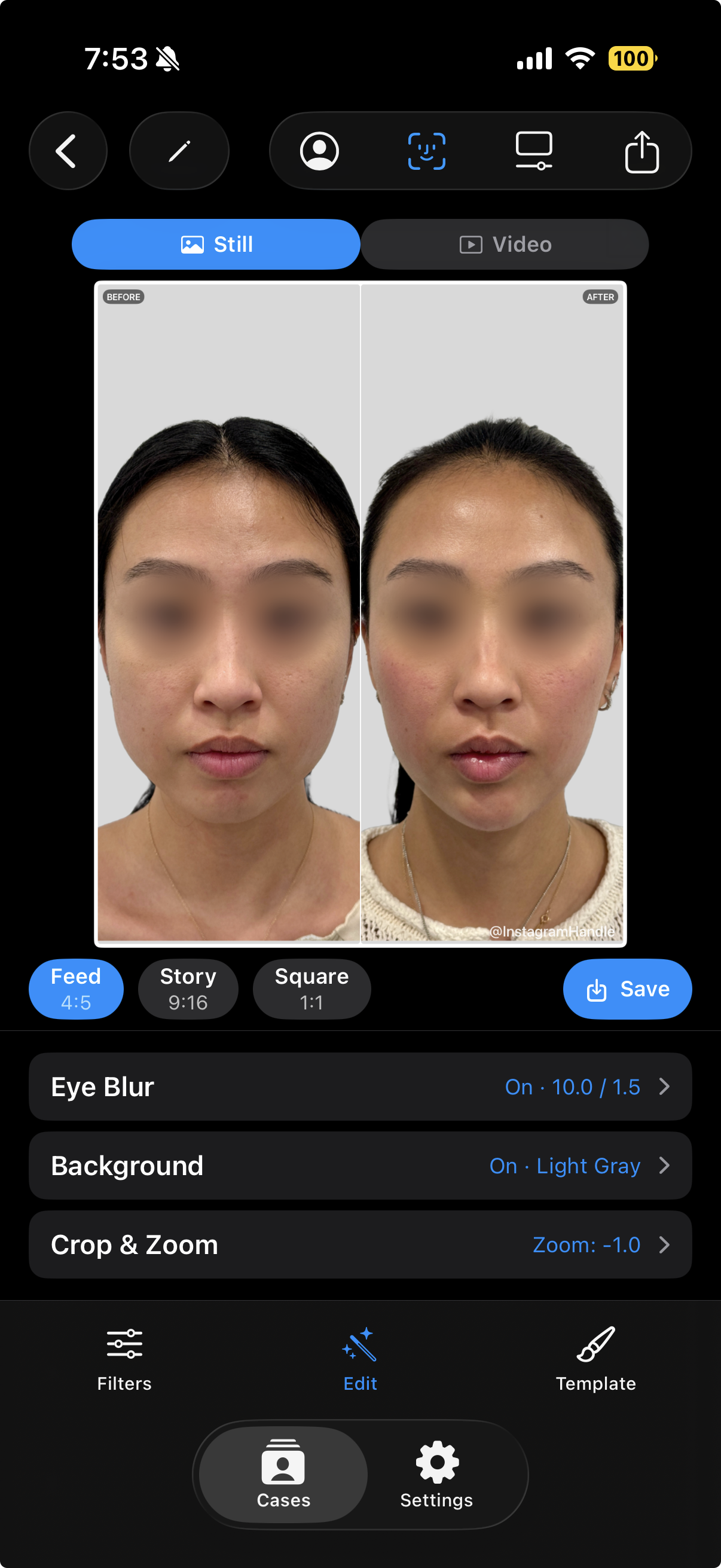Tap the face scan icon
The image size is (721, 1568).
(x=426, y=150)
